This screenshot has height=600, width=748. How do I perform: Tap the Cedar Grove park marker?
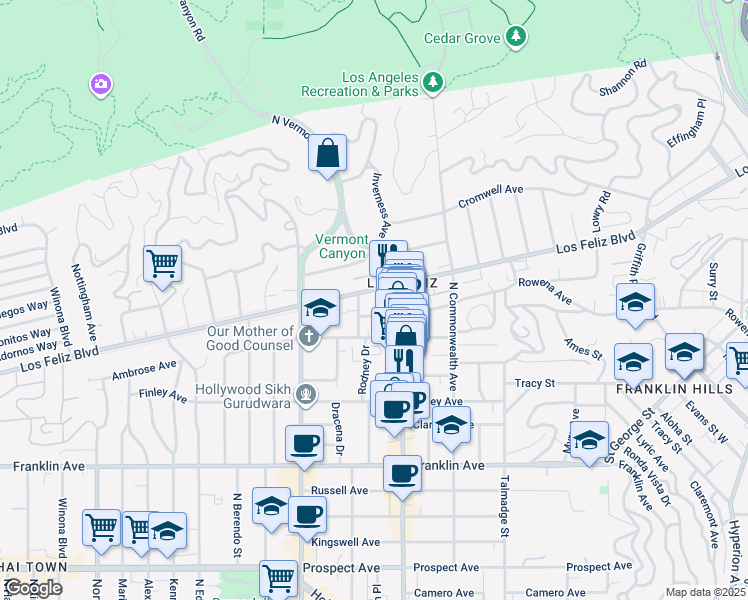coord(516,37)
